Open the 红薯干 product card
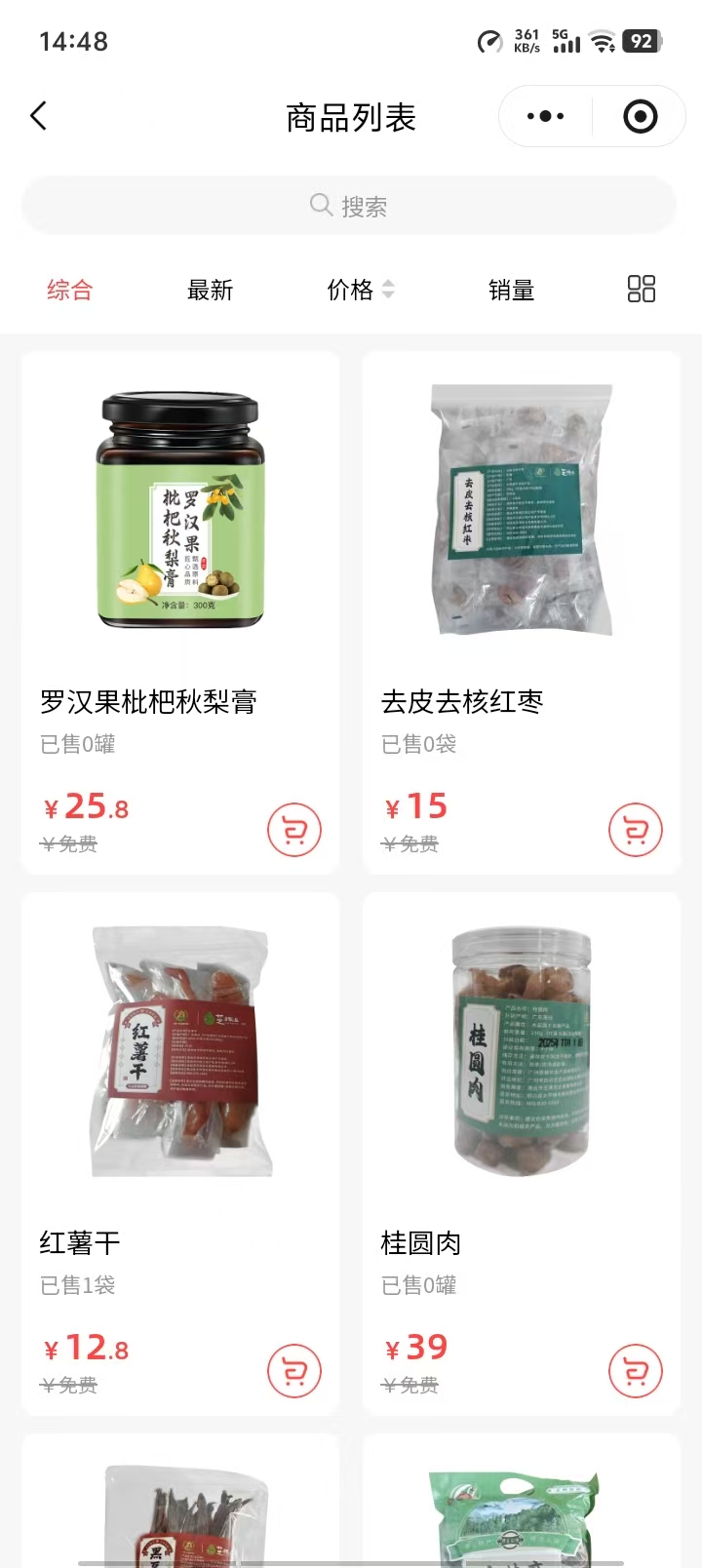Viewport: 702px width, 1568px height. [180, 1082]
